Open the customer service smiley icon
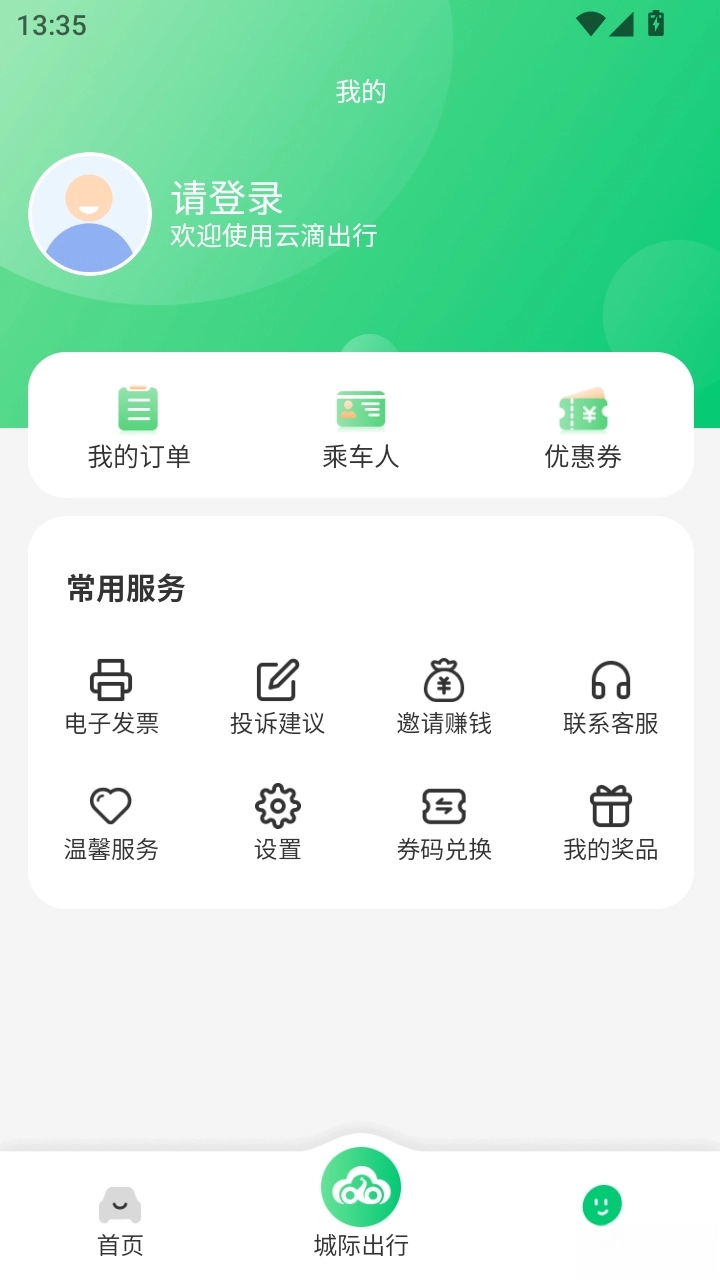The image size is (720, 1280). tap(601, 1205)
